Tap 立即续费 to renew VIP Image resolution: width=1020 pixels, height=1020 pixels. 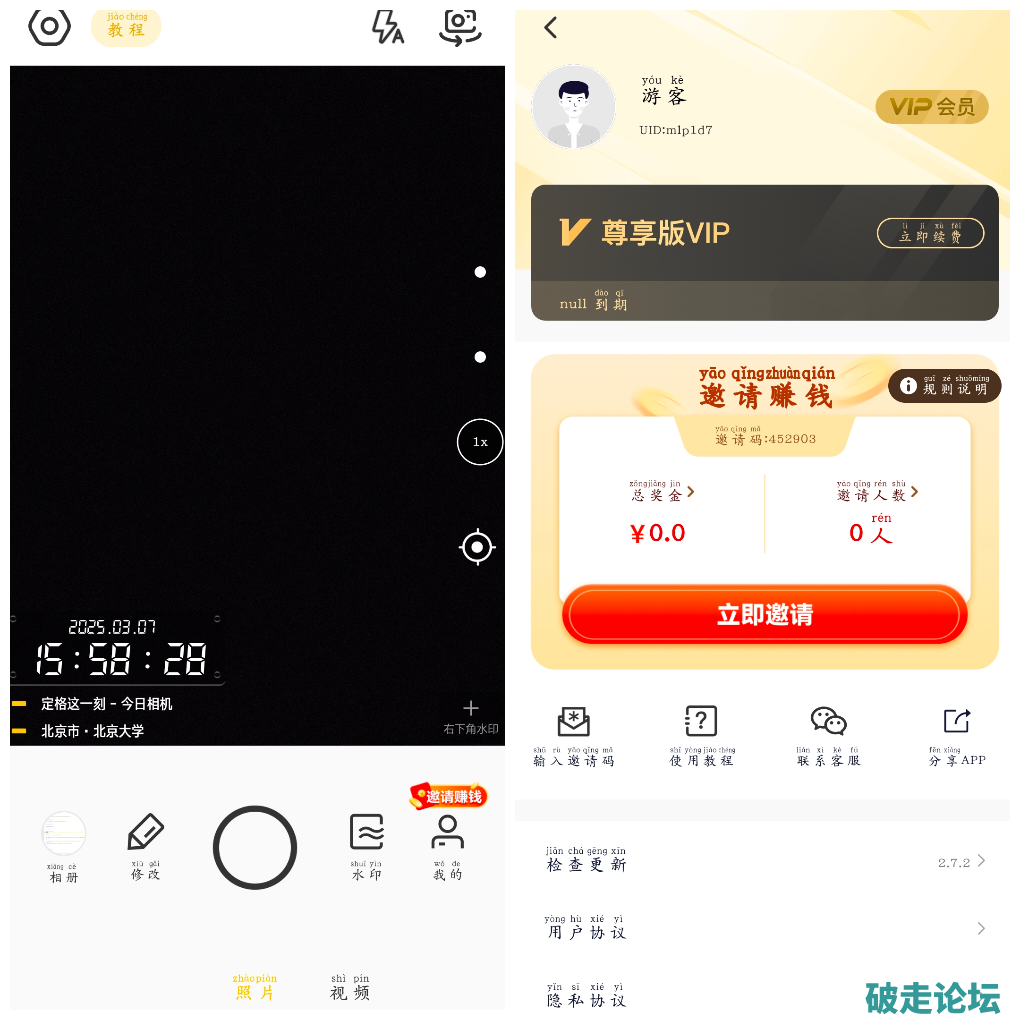[930, 233]
